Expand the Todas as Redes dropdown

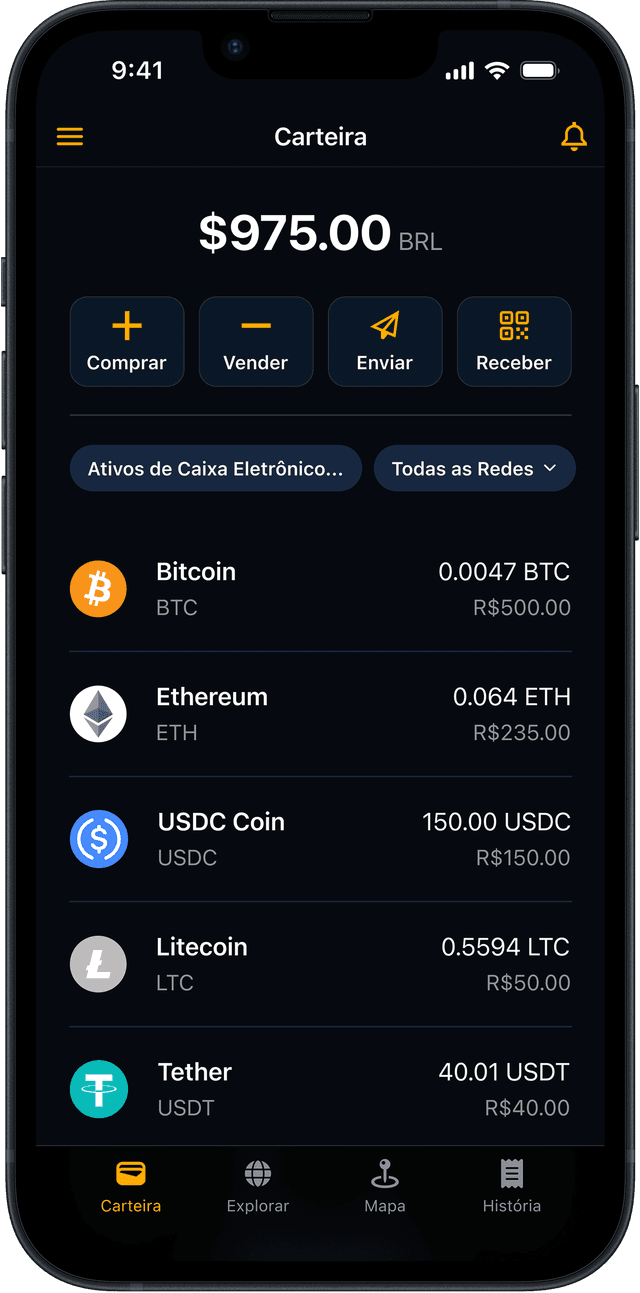(x=474, y=468)
